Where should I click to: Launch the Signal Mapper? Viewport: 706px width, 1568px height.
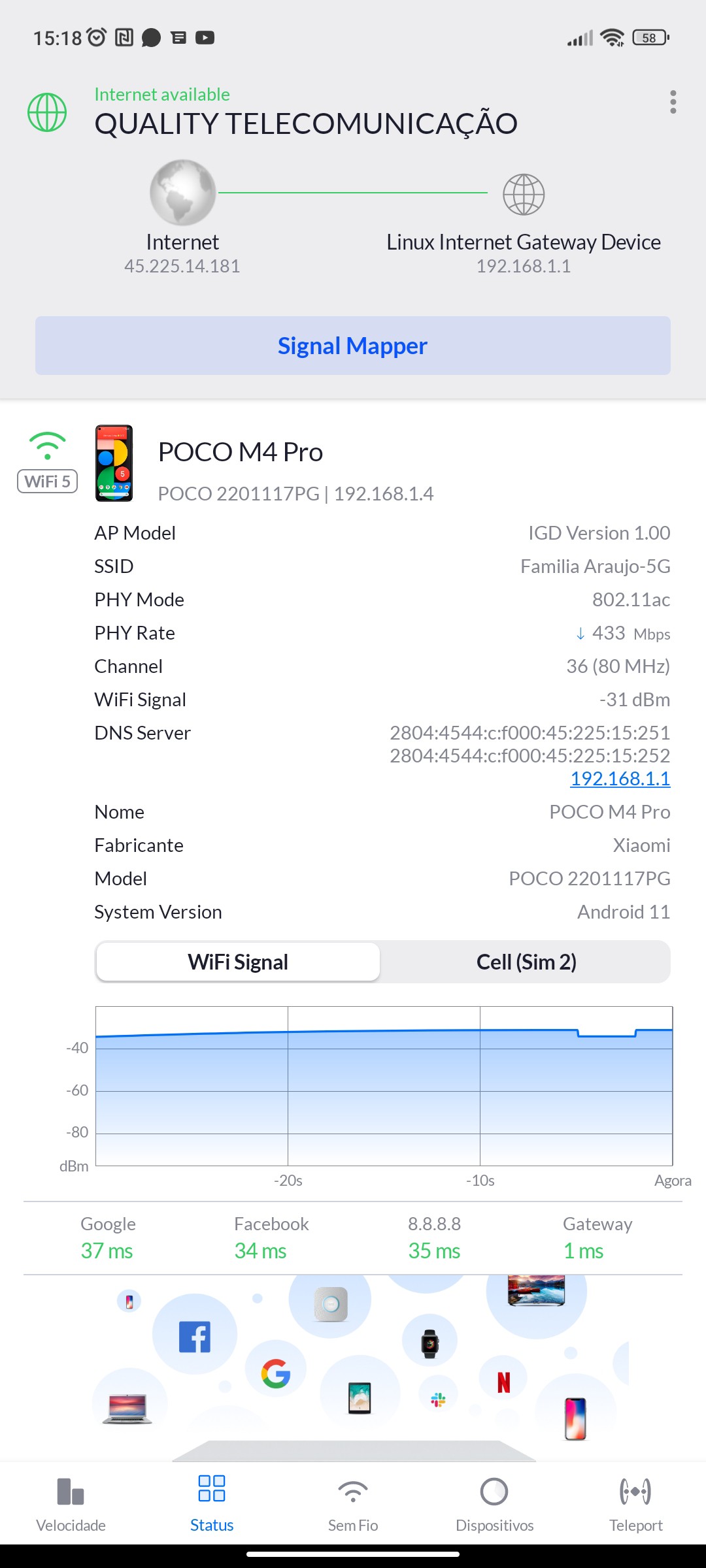[353, 346]
